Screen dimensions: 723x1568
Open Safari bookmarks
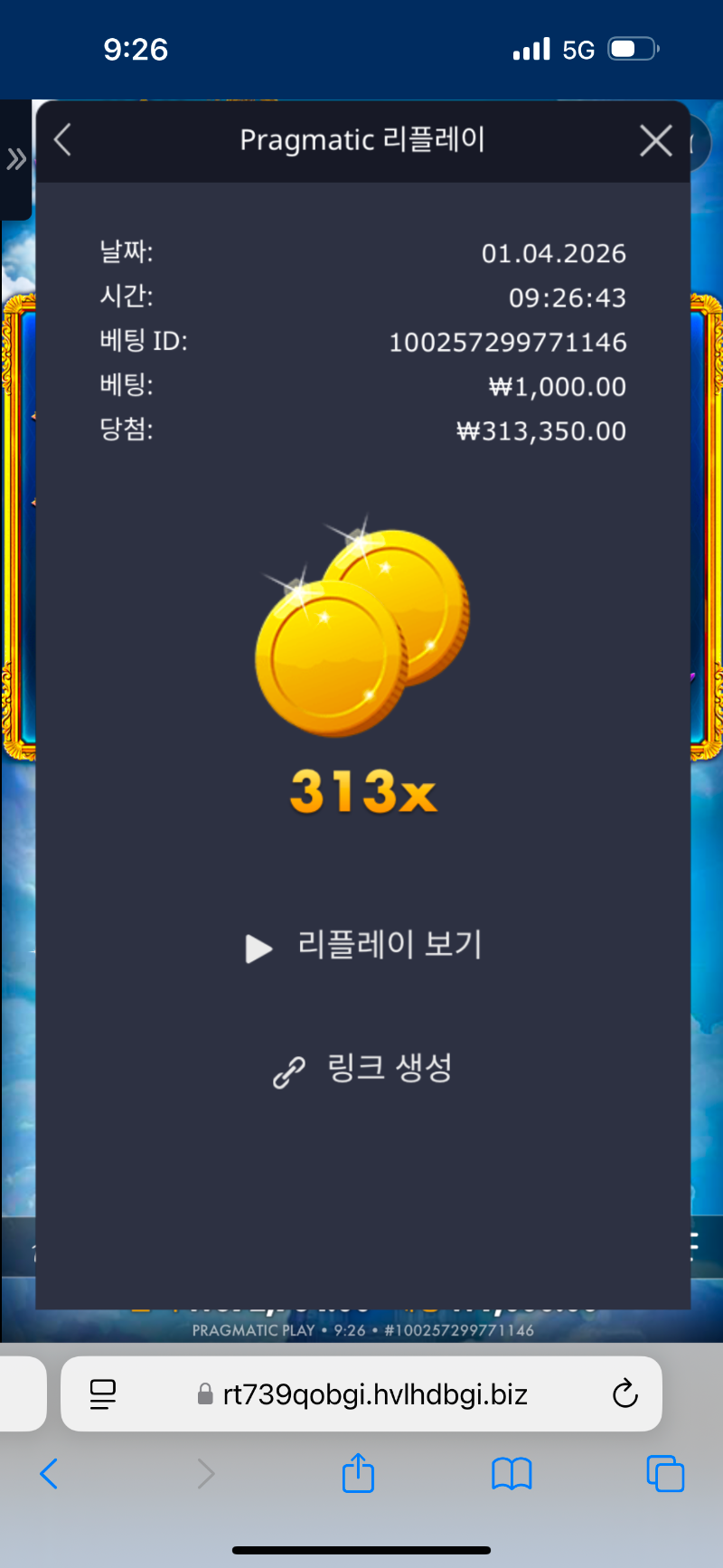tap(512, 1474)
